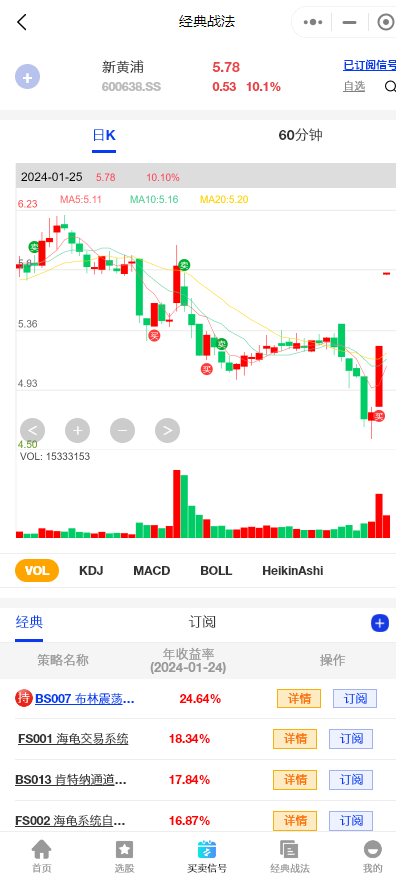Open the 自选 watchlist link
Viewport: 396px width, 879px height.
pyautogui.click(x=354, y=86)
